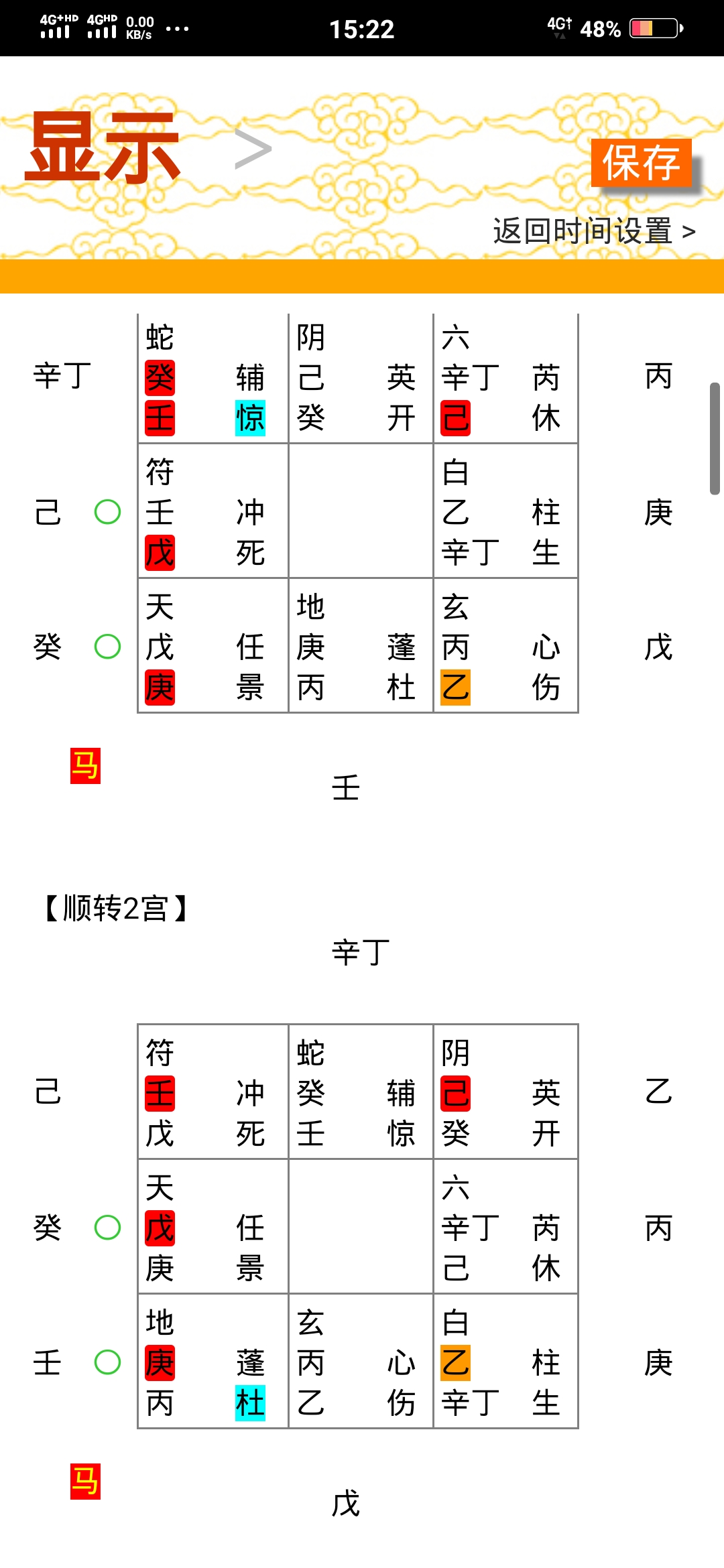Screen dimensions: 724x1568
Task: Tap the 显示 header arrow
Action: point(253,149)
